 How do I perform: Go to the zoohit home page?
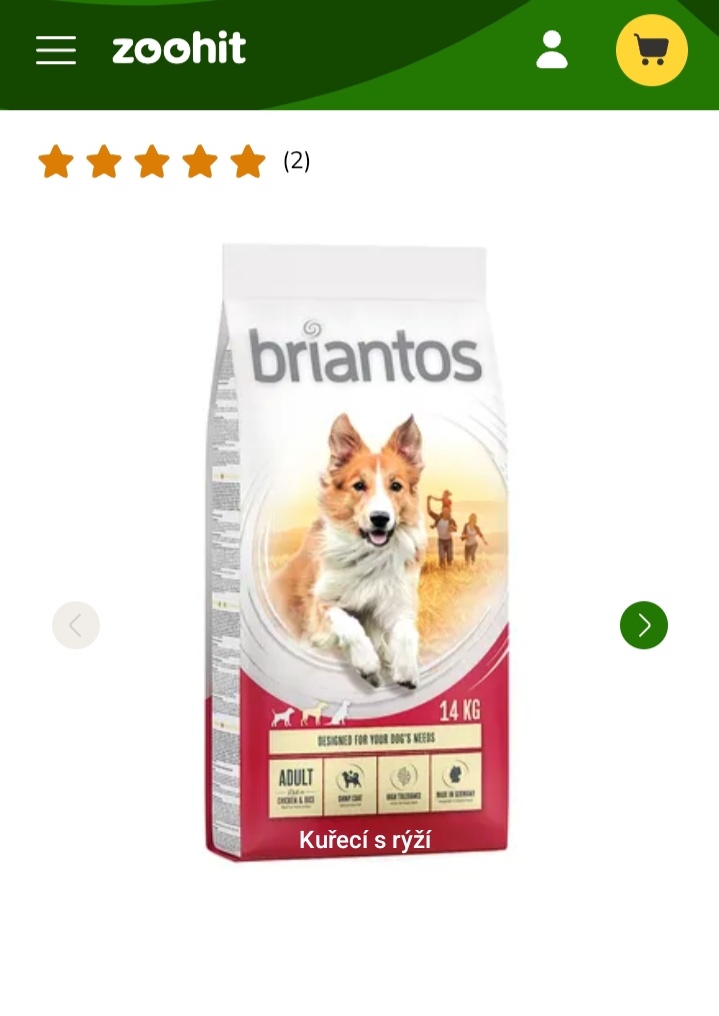[x=179, y=49]
